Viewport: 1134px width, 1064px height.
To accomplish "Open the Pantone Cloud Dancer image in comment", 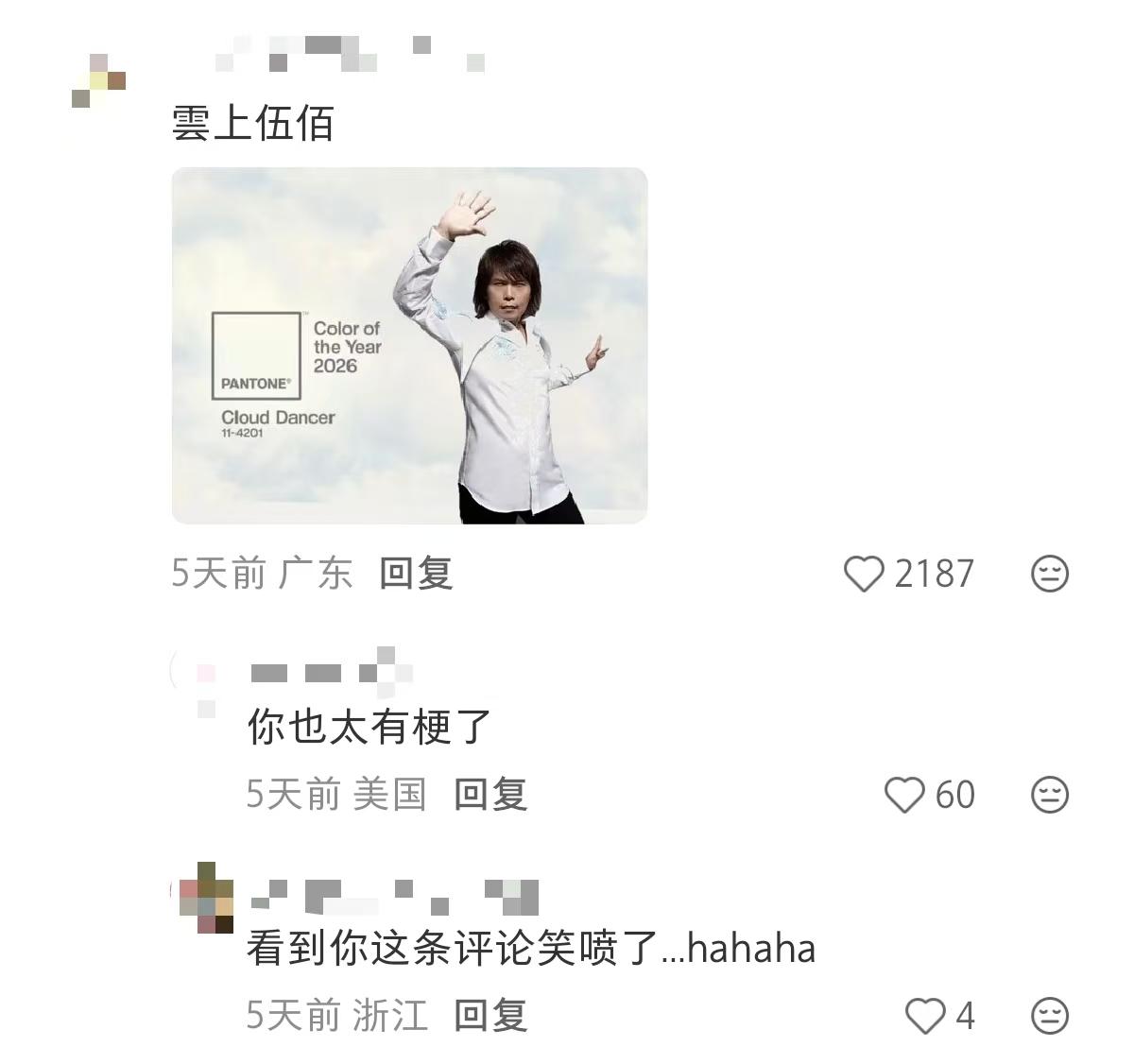I will click(409, 345).
